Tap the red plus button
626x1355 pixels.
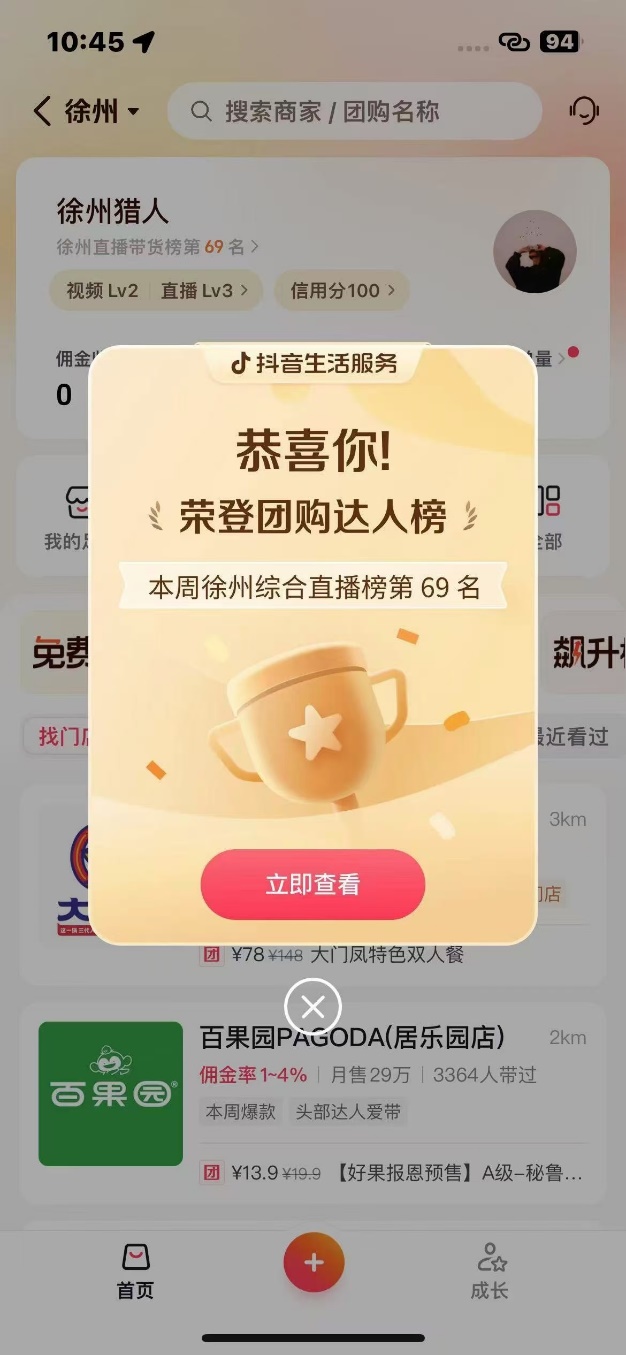coord(314,1263)
